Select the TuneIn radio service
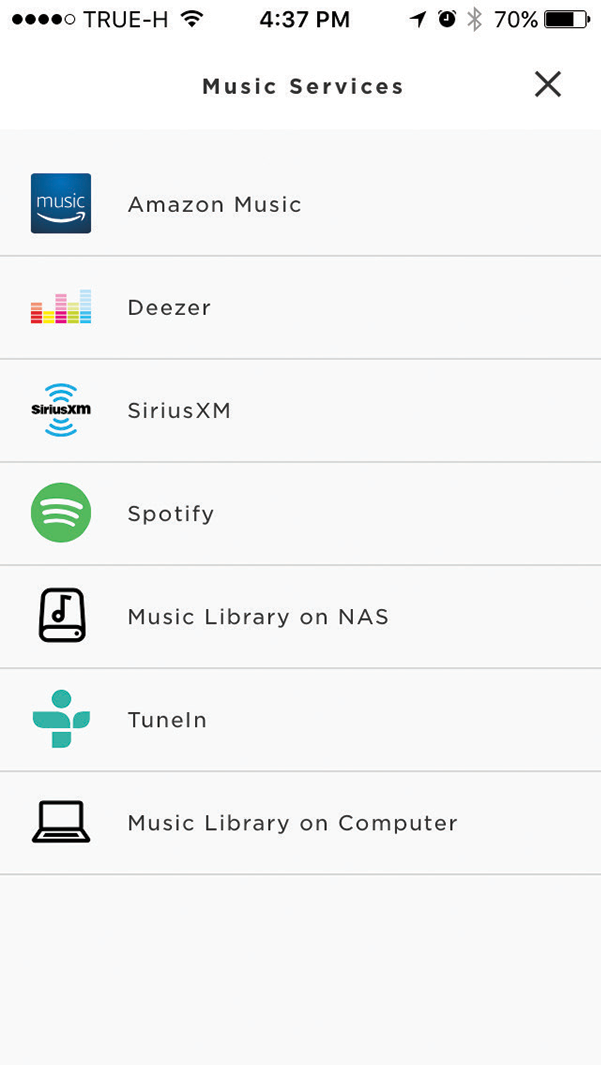 300,720
